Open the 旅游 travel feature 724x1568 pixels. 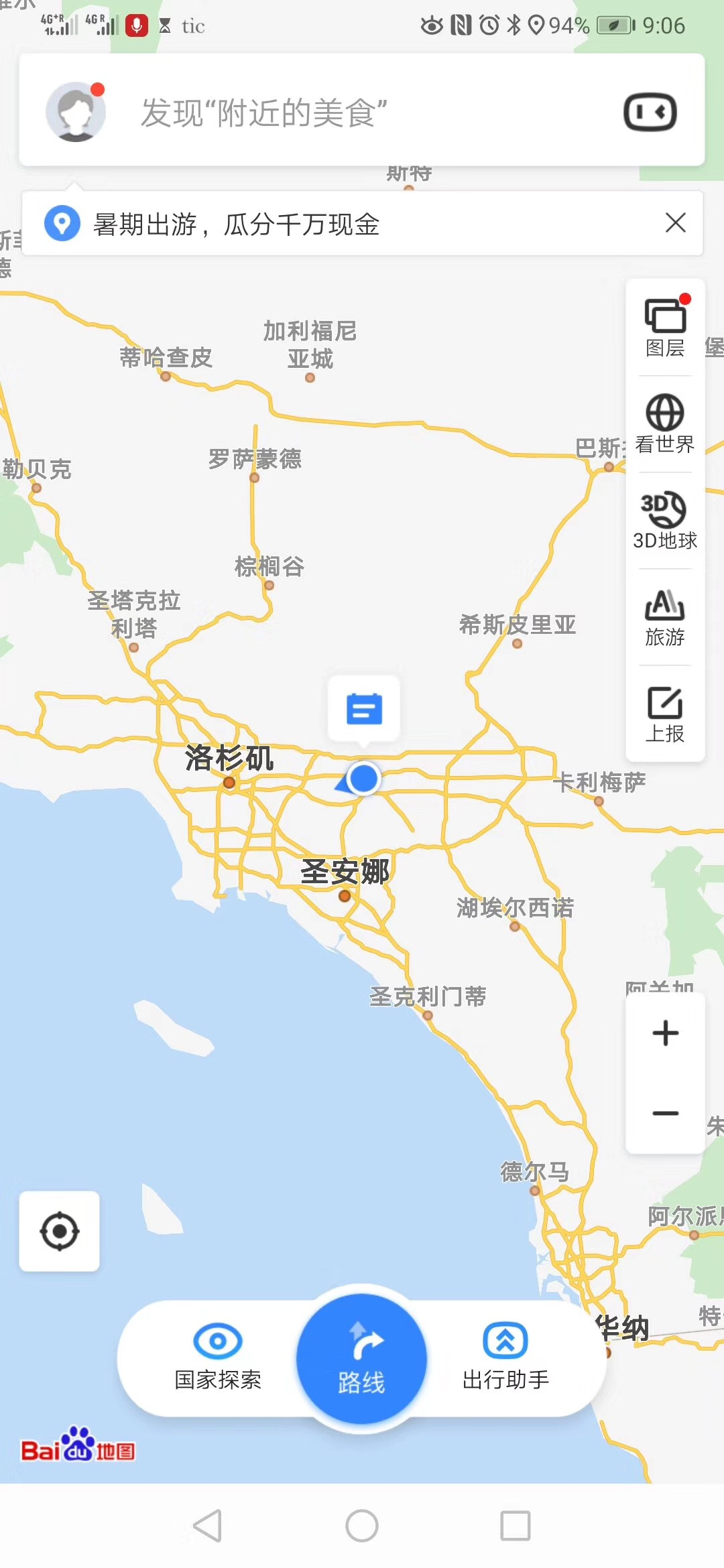click(x=665, y=617)
